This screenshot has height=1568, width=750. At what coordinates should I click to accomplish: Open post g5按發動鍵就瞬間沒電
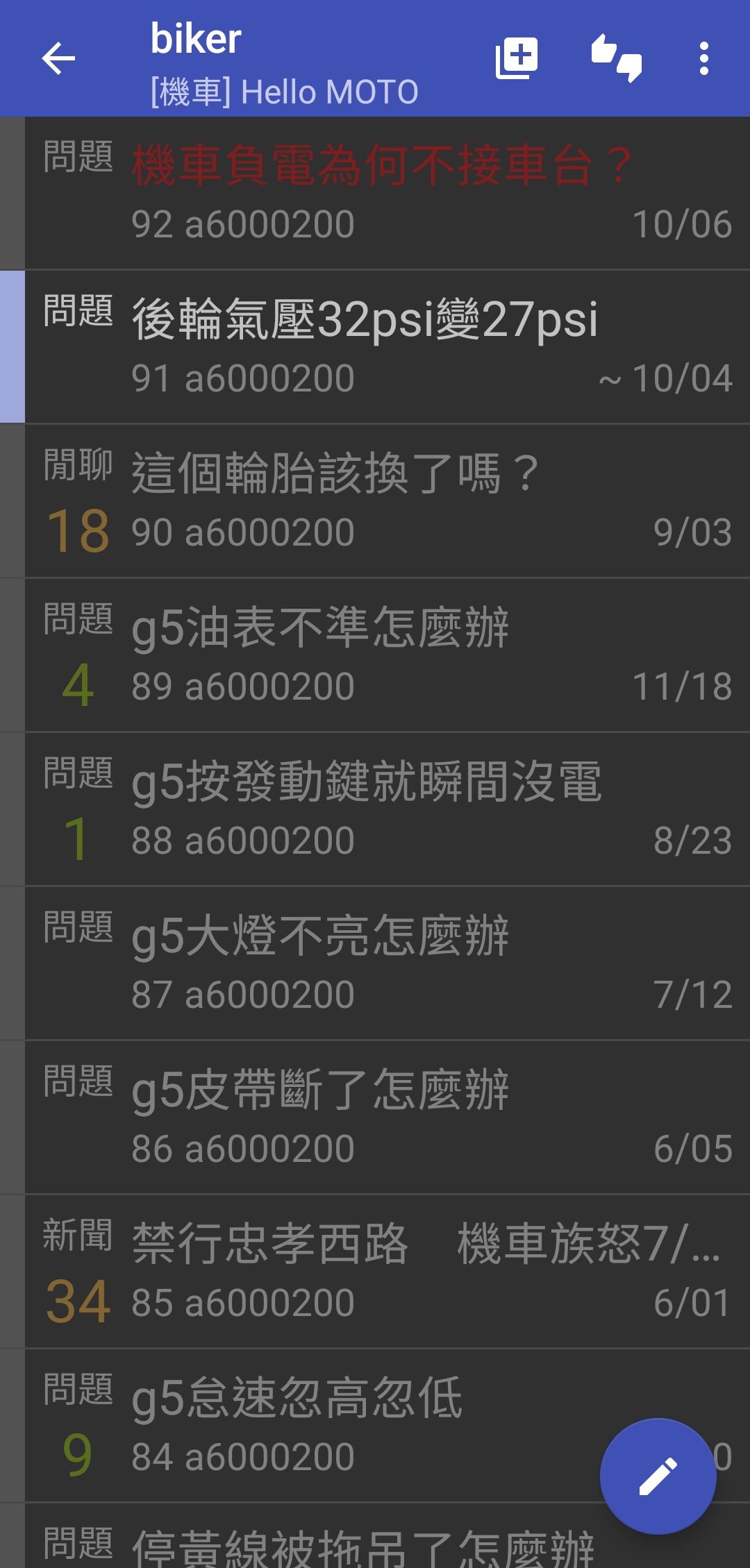point(375,809)
